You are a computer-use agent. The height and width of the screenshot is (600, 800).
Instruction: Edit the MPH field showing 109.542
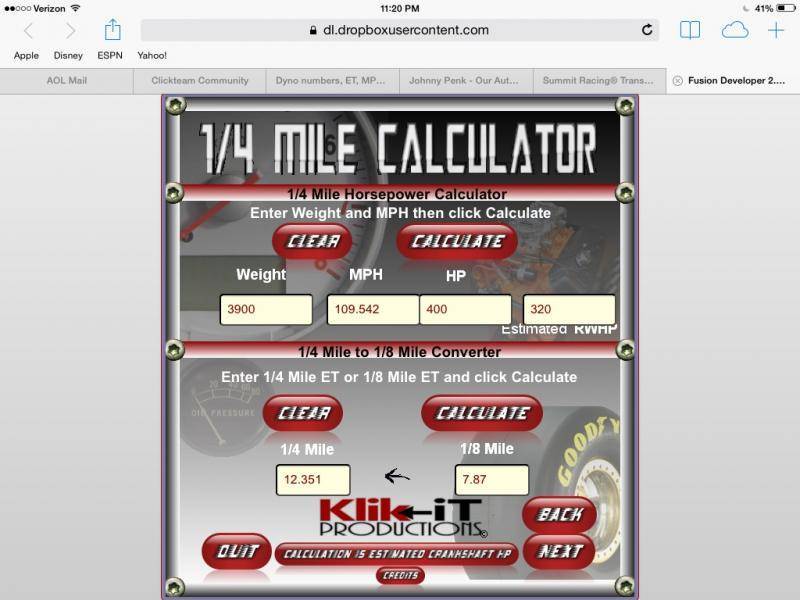(372, 310)
